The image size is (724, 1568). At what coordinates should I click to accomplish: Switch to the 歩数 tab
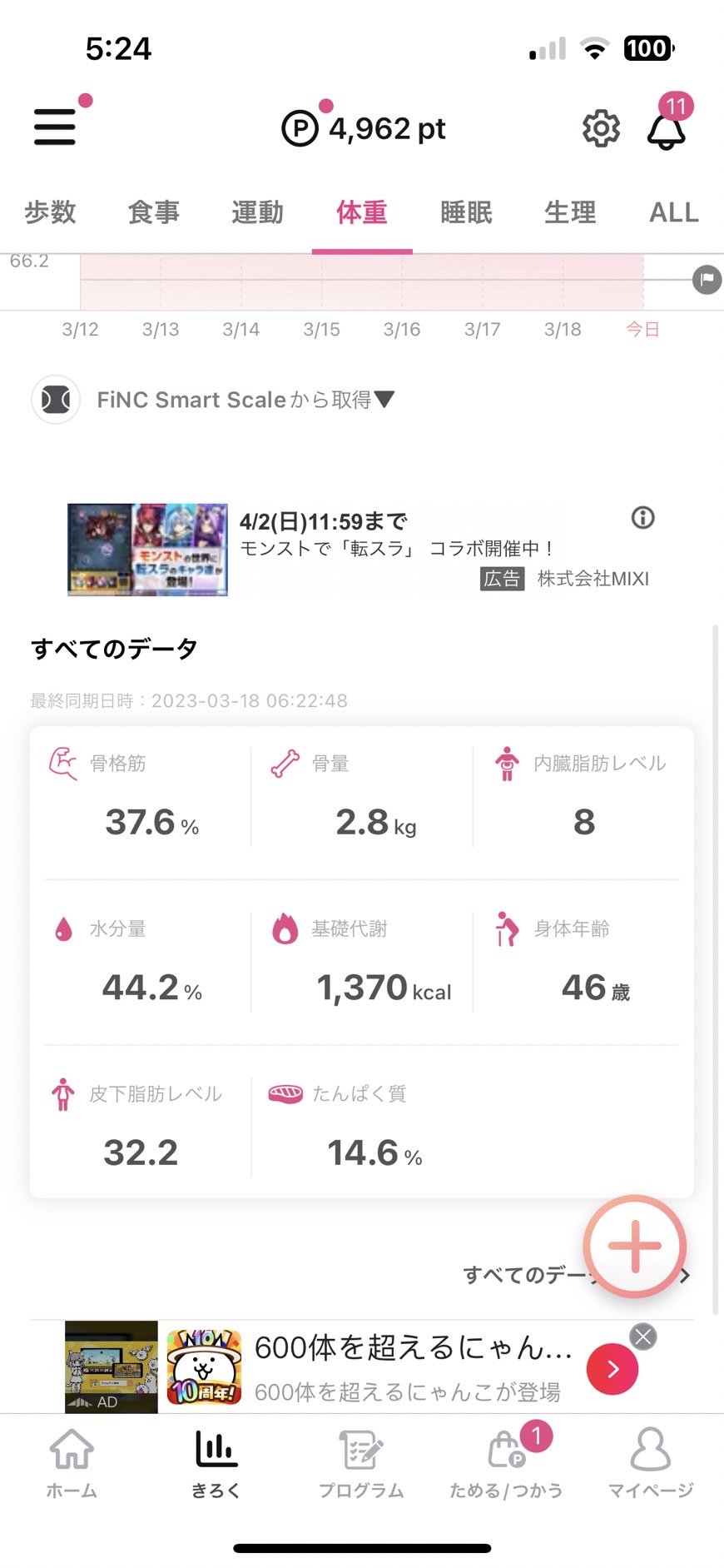click(50, 212)
